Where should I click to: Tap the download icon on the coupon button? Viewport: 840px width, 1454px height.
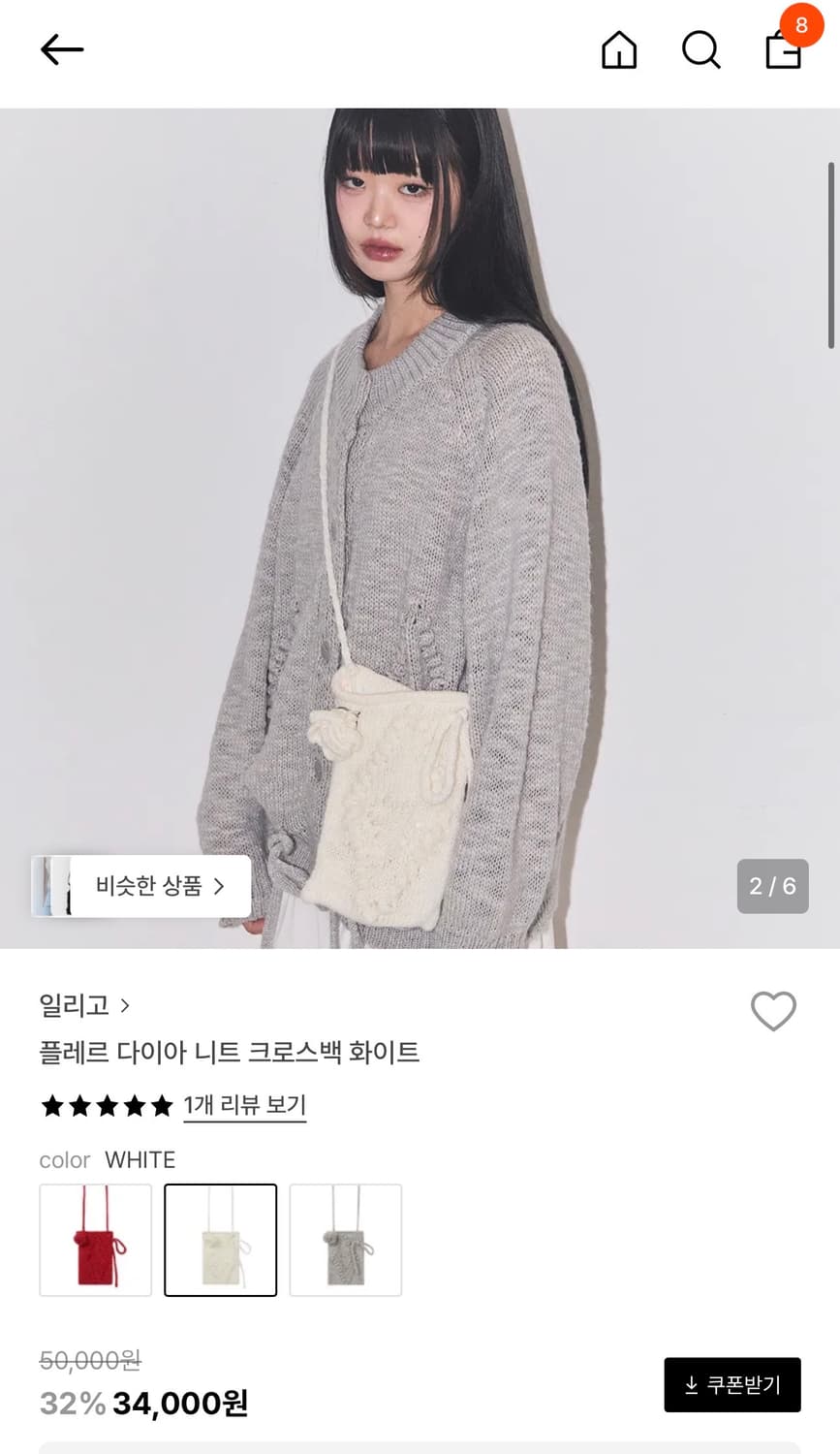click(x=691, y=1384)
